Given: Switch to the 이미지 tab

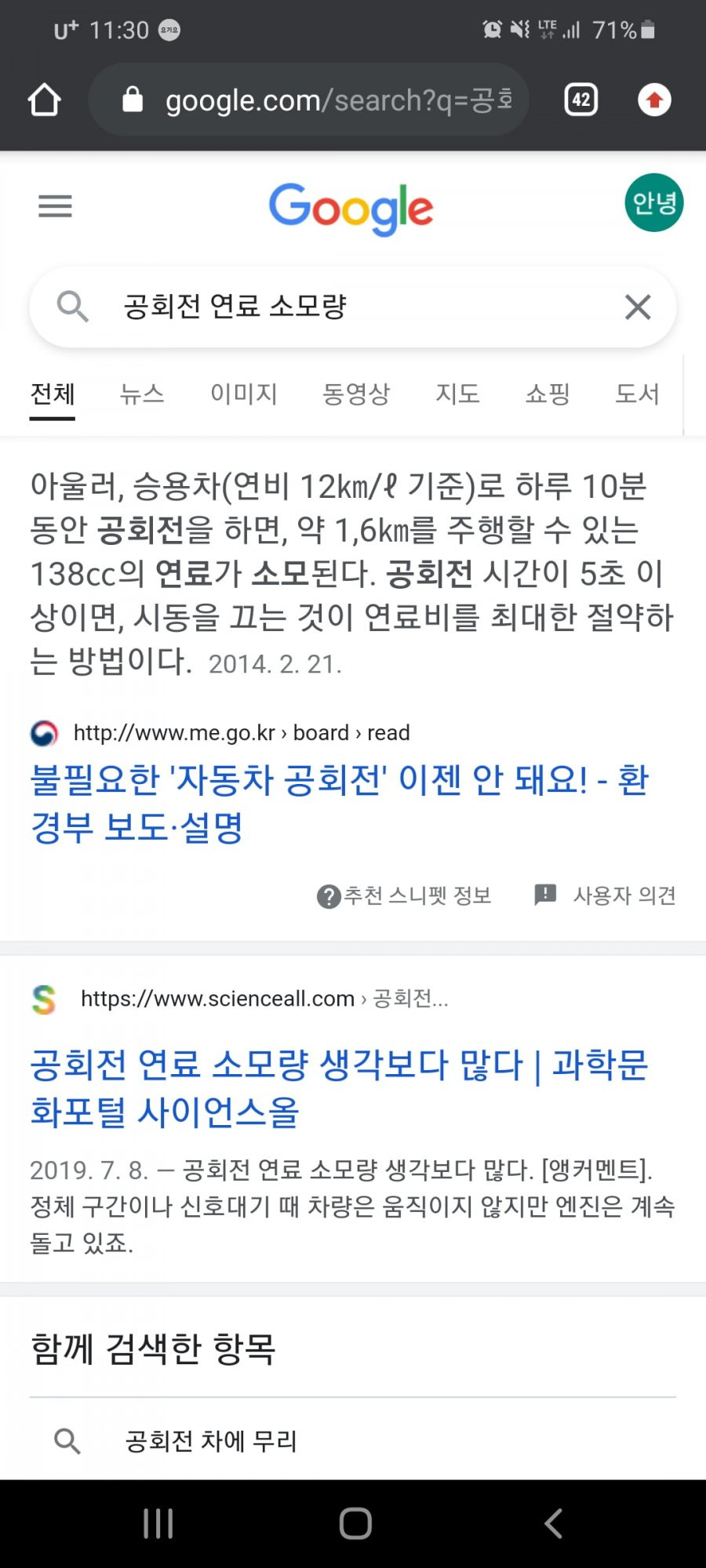Looking at the screenshot, I should click(x=244, y=394).
